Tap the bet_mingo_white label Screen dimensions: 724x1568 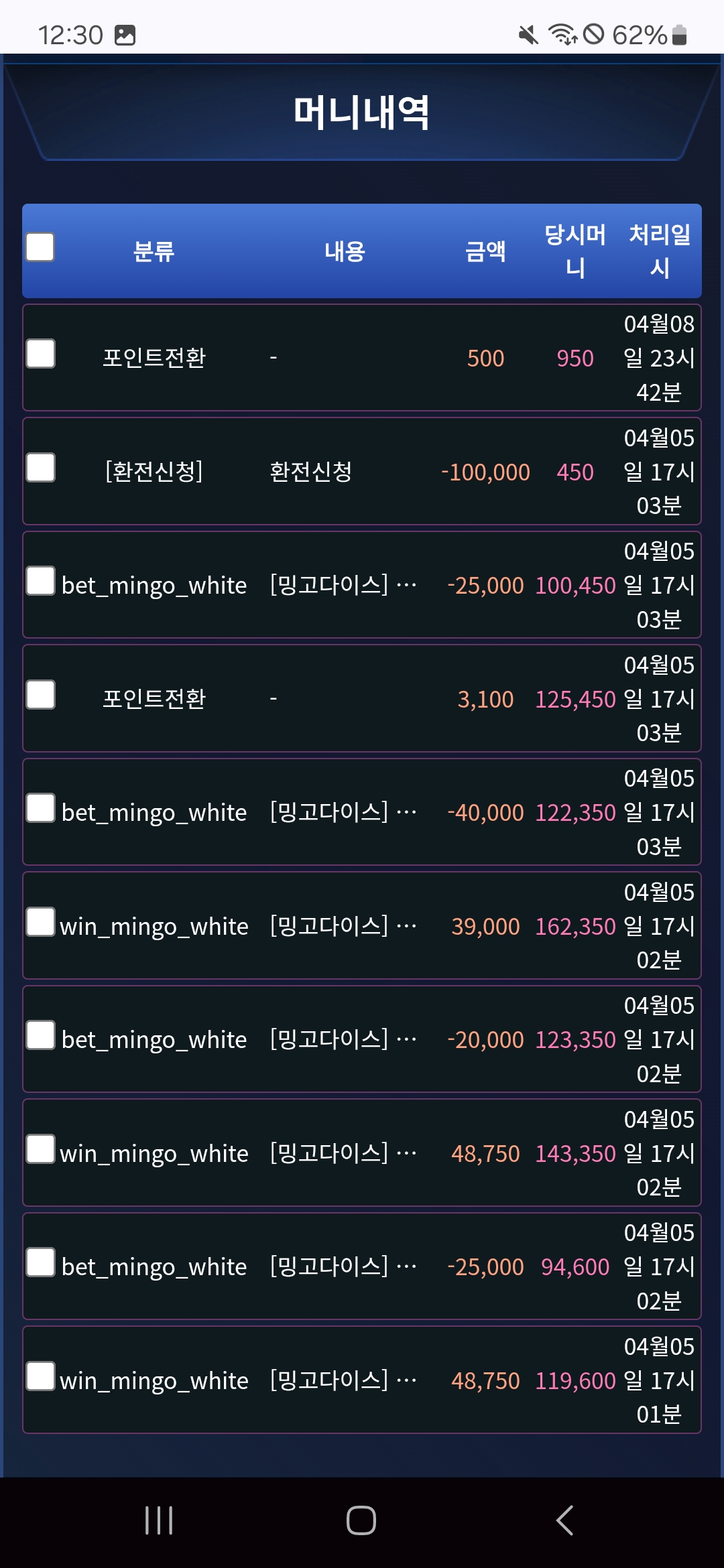154,584
